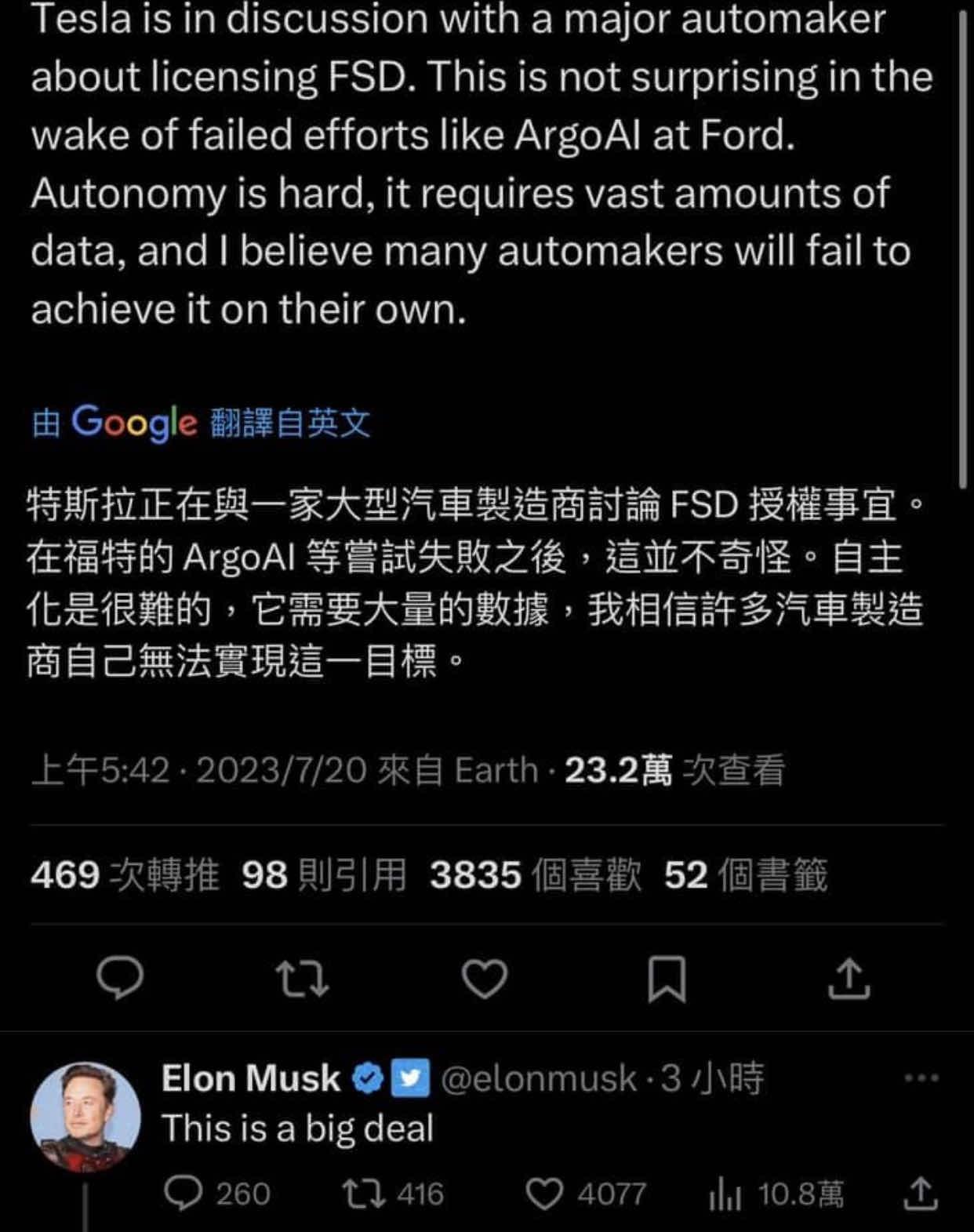The image size is (974, 1232).
Task: Open the Google translation source link
Action: click(201, 423)
